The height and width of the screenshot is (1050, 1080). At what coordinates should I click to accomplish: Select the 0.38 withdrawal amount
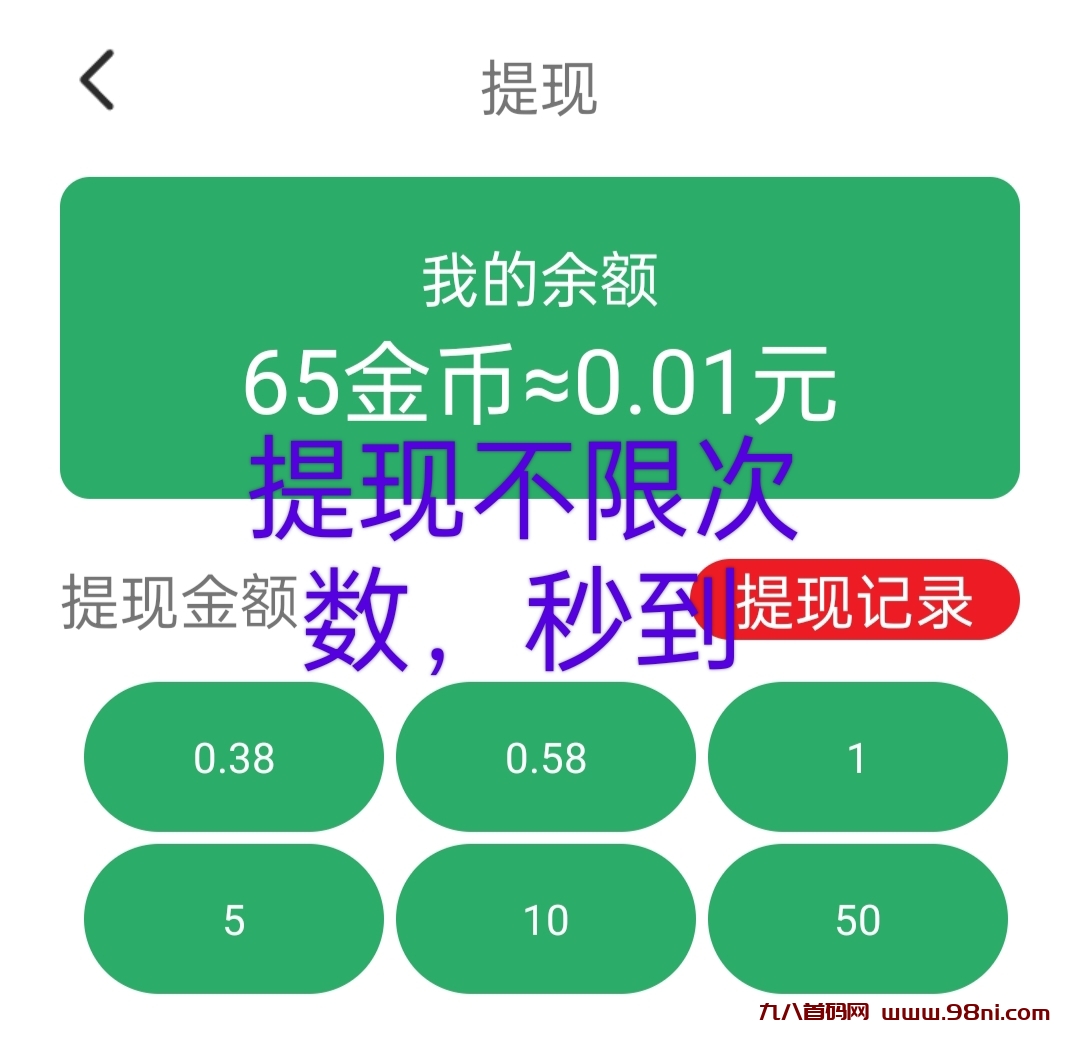coord(234,758)
